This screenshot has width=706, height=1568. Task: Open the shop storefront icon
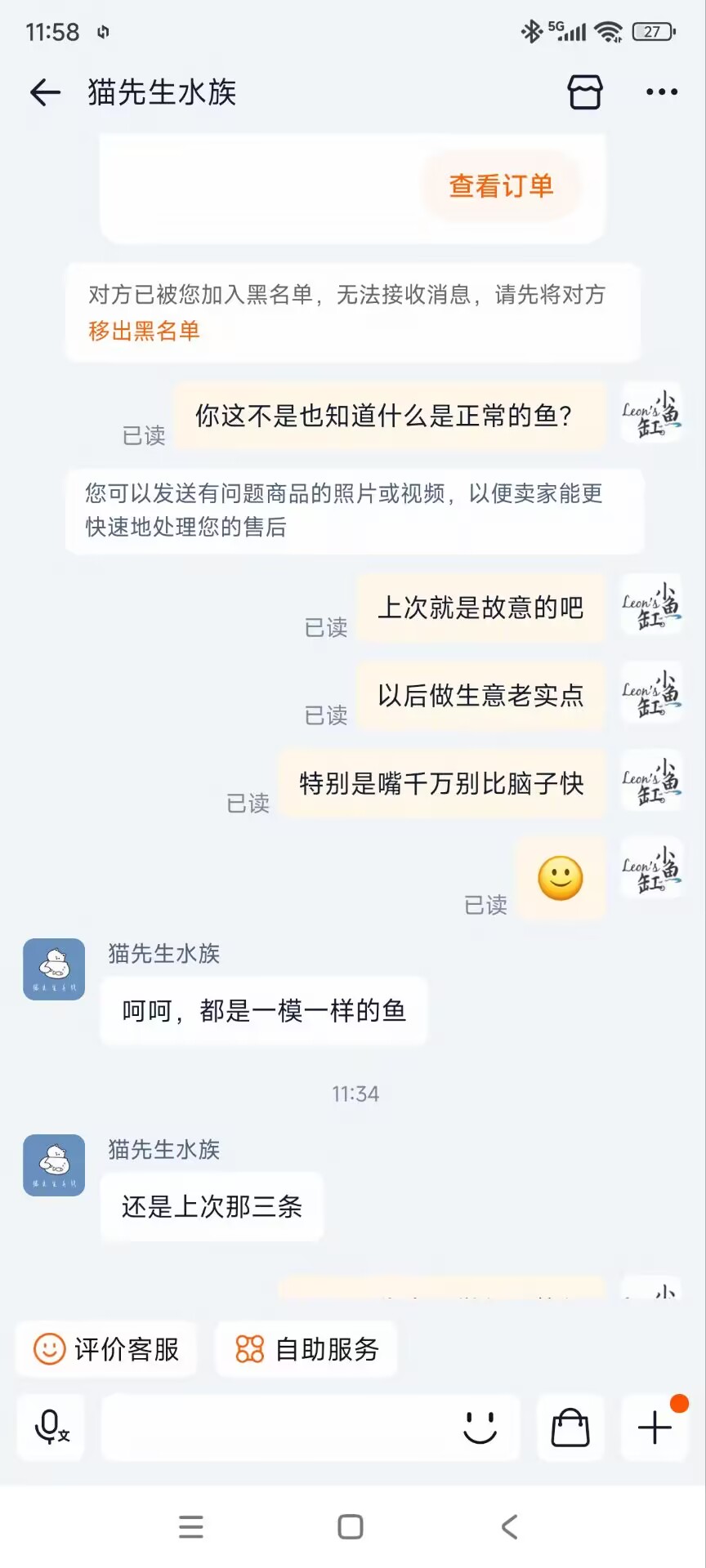click(585, 92)
